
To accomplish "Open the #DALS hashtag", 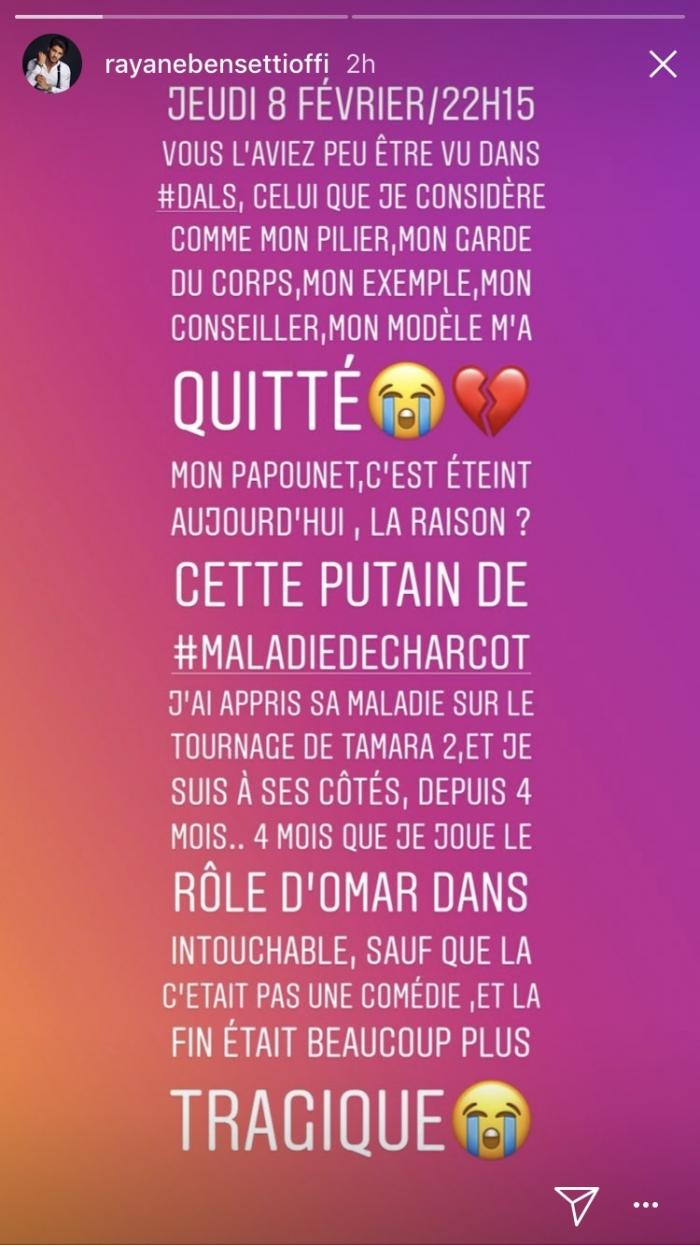I will coord(197,197).
